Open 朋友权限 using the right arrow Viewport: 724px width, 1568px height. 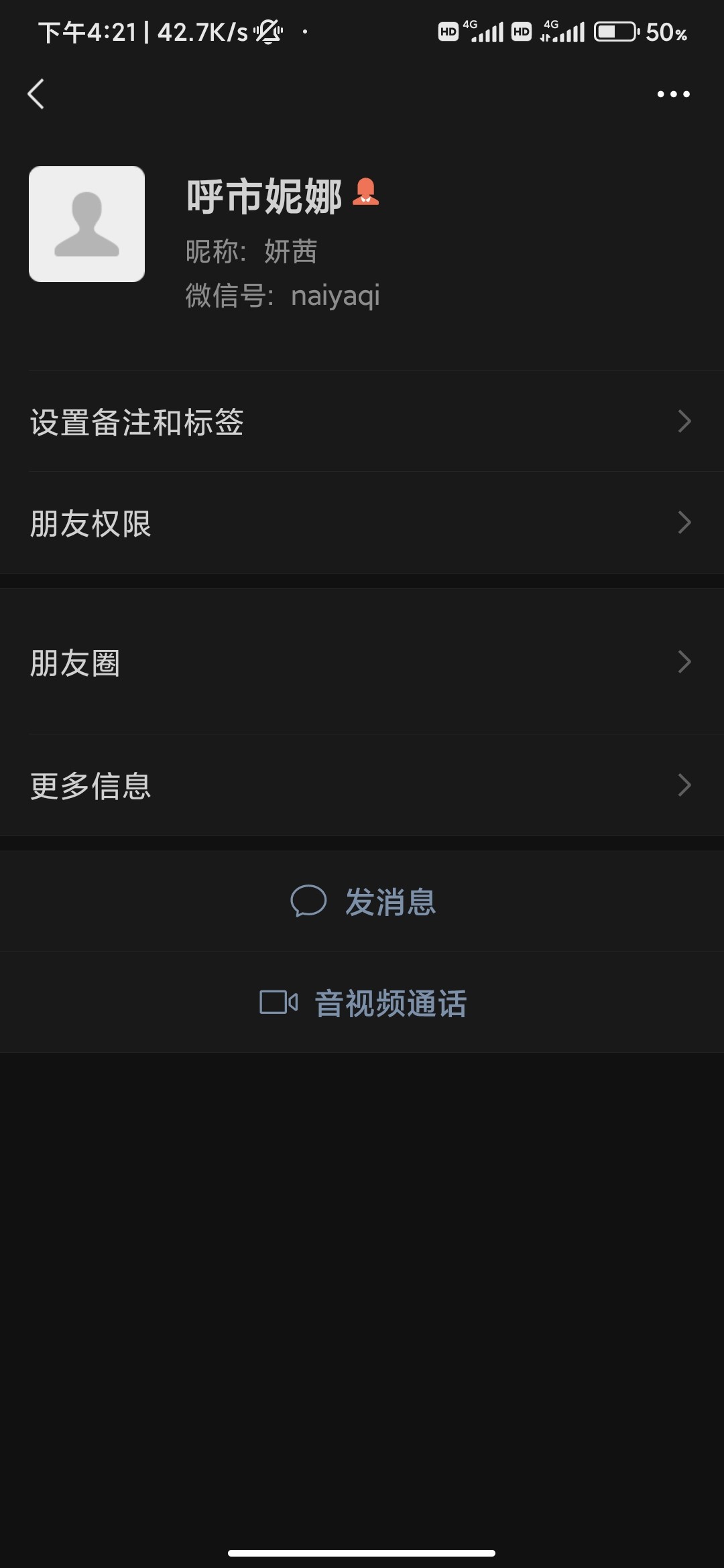[684, 523]
